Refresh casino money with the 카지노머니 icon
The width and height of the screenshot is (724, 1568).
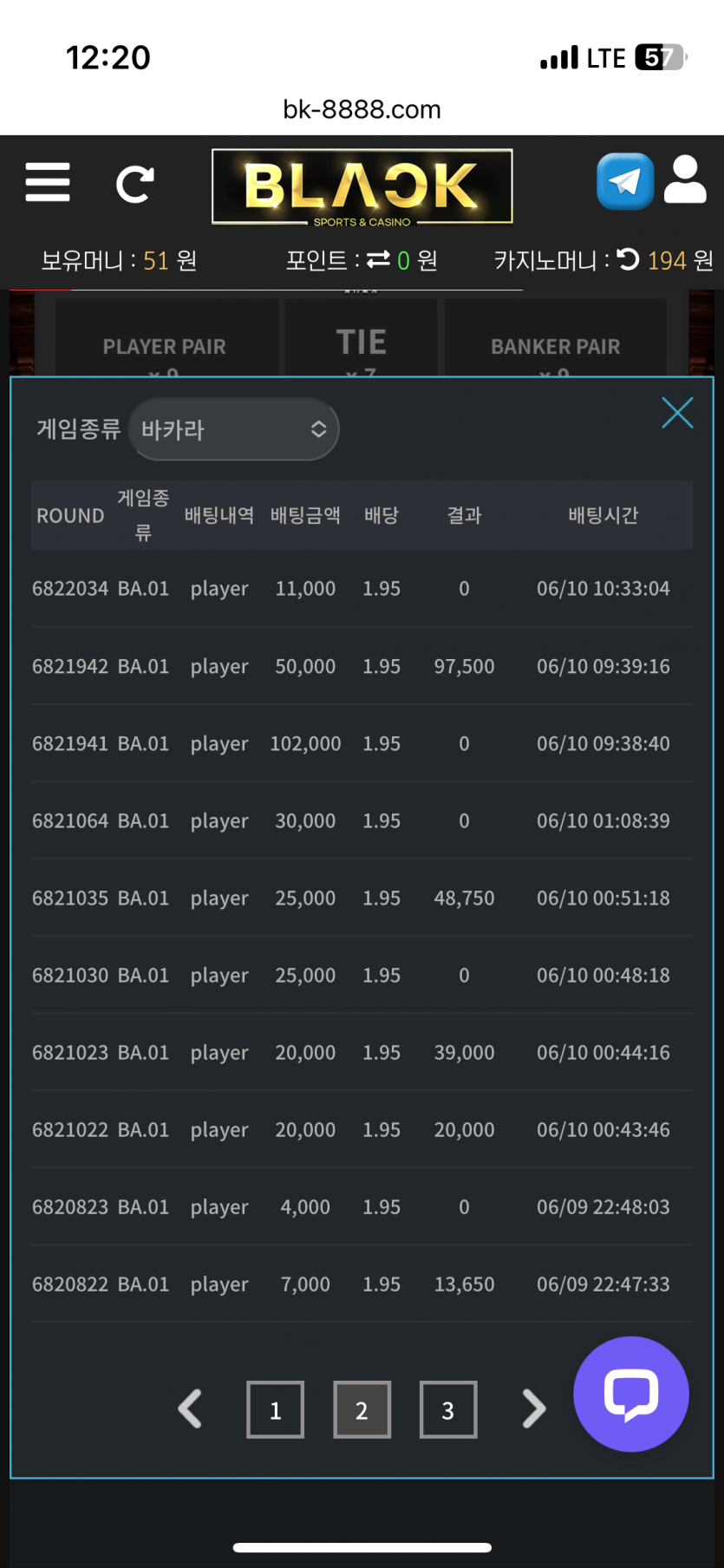point(628,259)
